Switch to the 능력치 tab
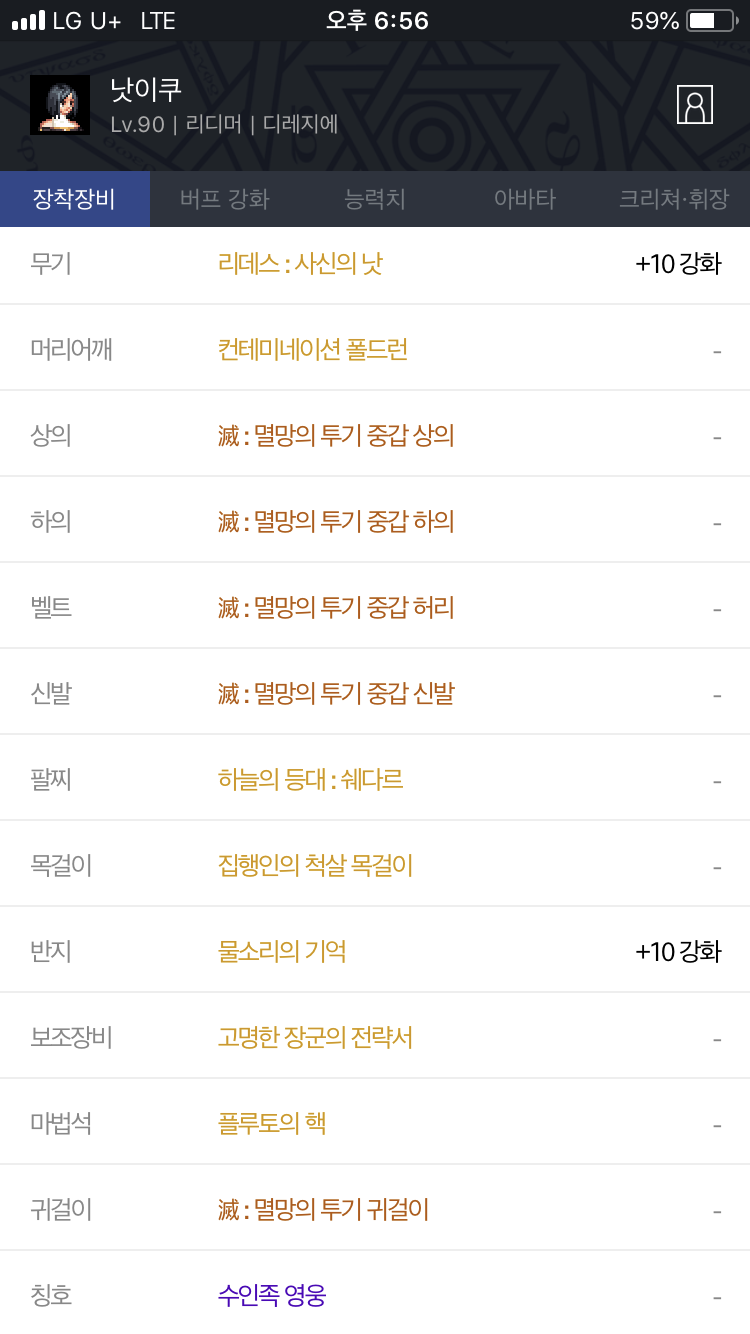Screen dimensions: 750x1334 (x=375, y=199)
